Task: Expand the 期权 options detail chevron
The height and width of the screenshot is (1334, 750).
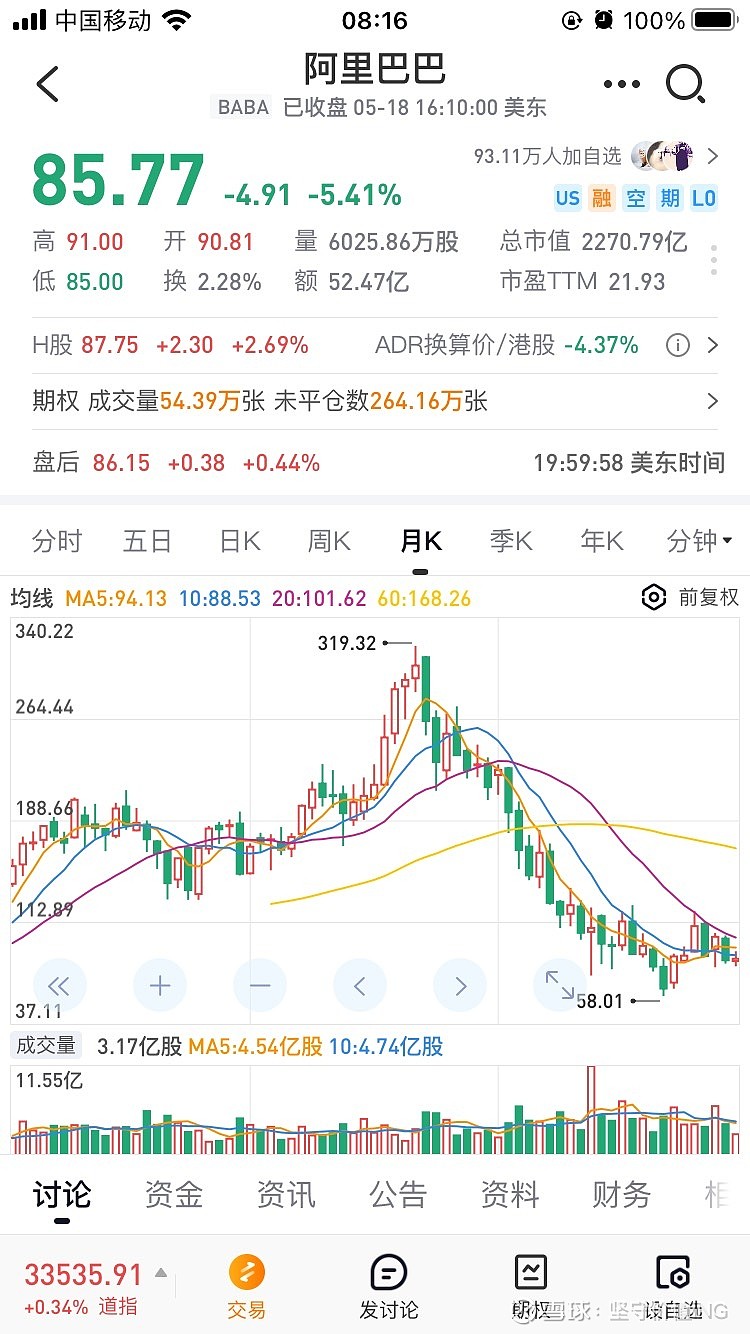Action: 712,400
